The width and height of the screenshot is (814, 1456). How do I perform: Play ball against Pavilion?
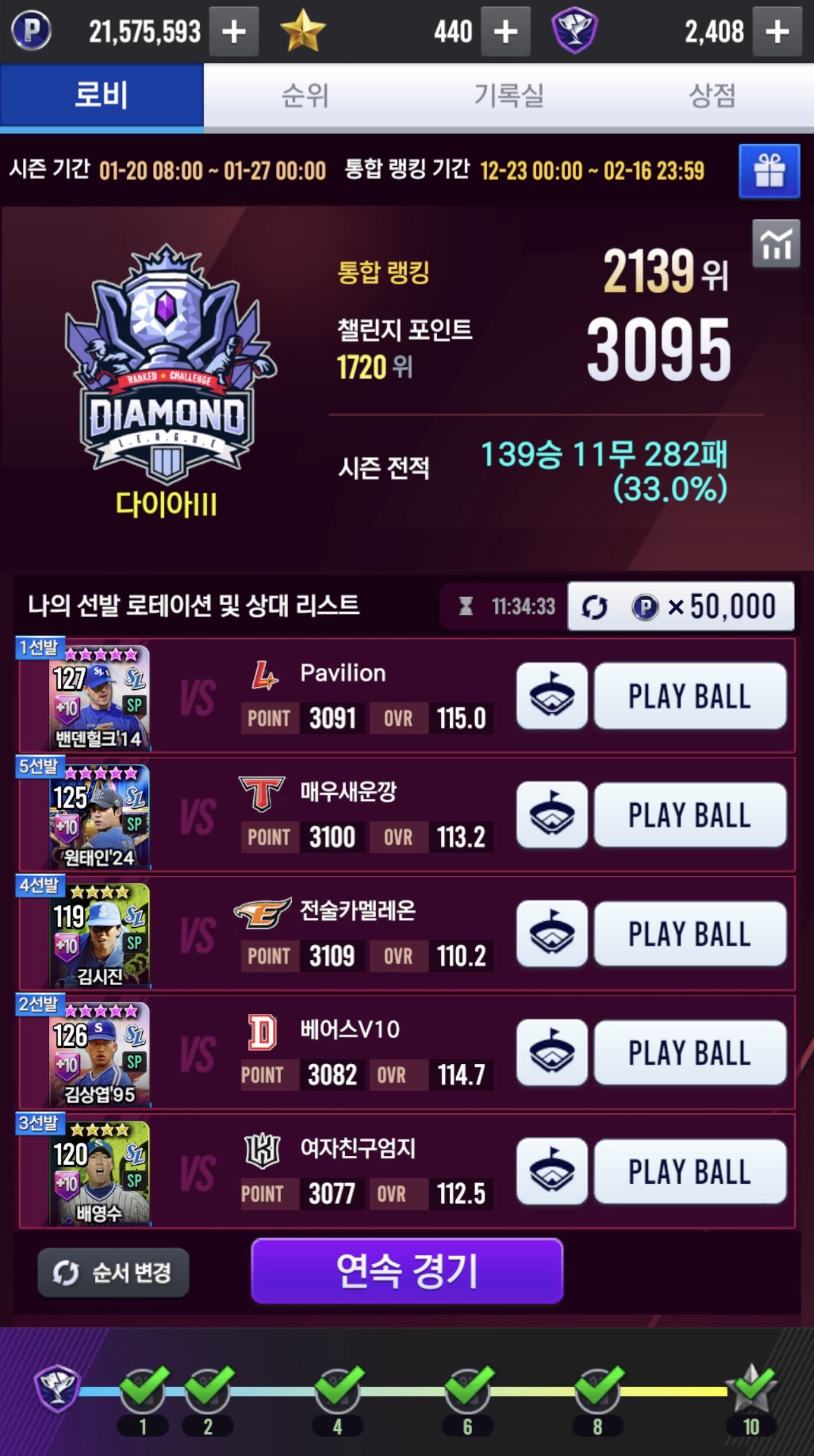tap(690, 696)
